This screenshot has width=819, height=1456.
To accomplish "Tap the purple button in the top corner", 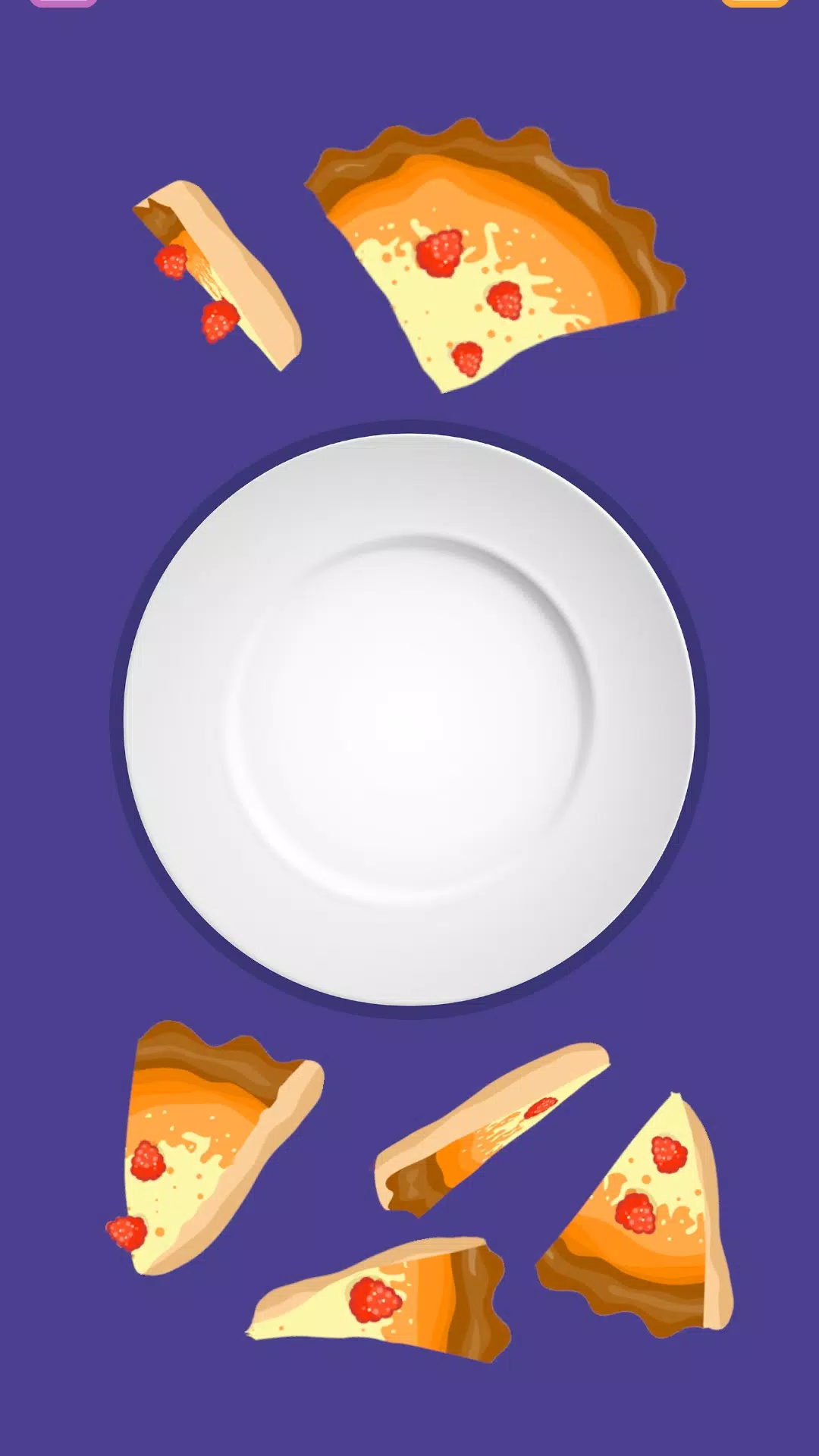I will pyautogui.click(x=64, y=2).
